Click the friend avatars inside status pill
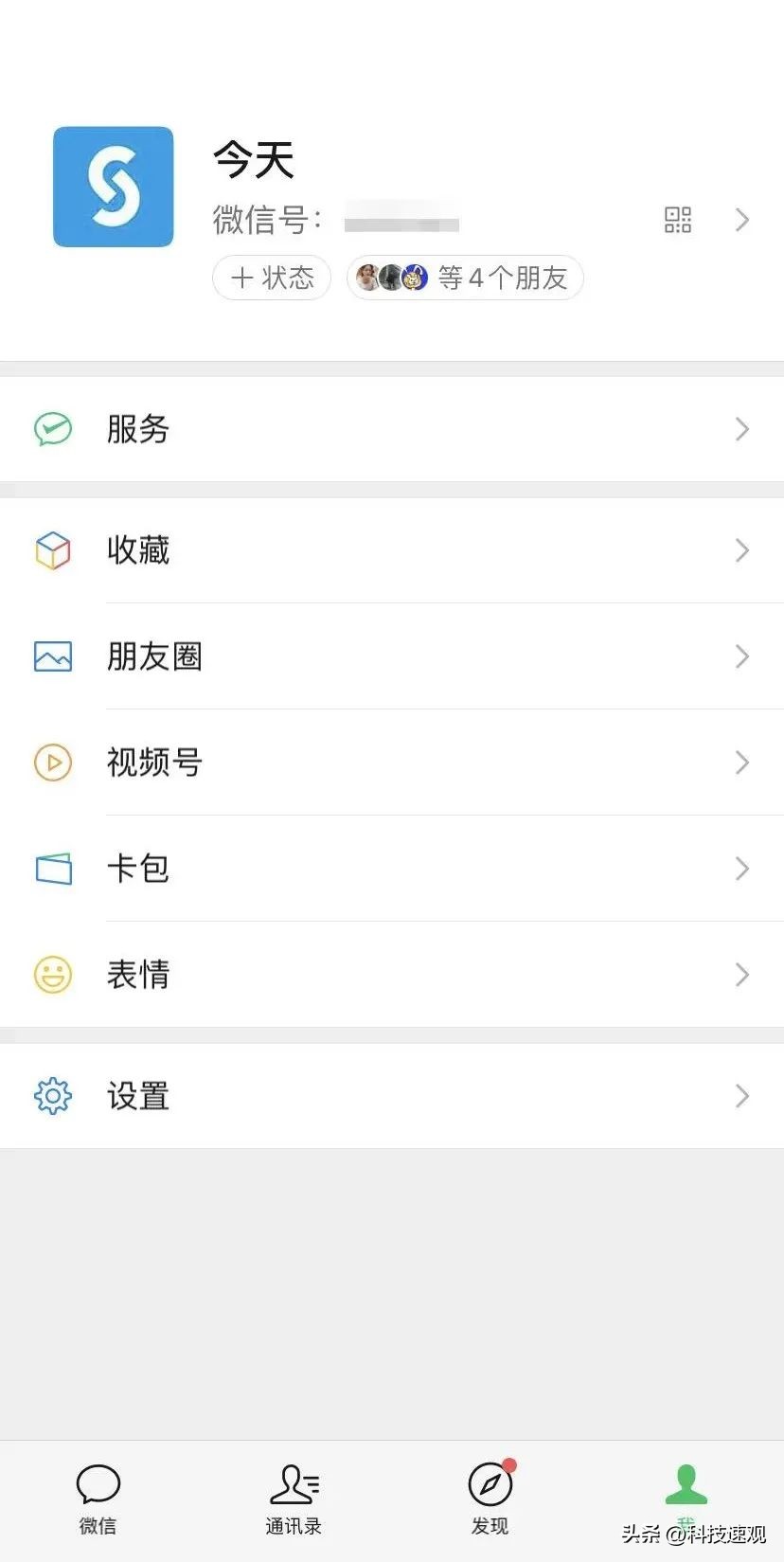Viewport: 784px width, 1562px height. 389,278
